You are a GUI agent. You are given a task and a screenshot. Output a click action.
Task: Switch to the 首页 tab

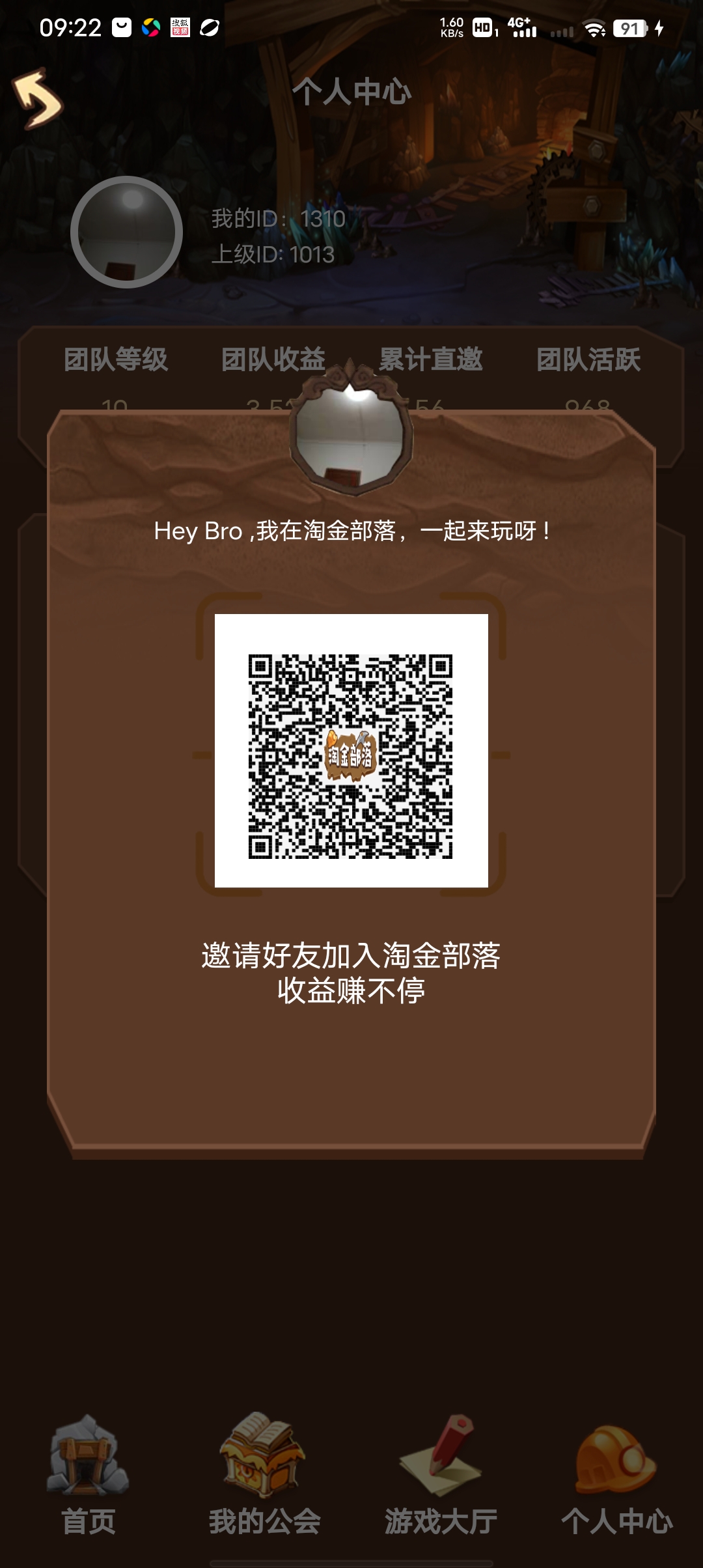click(88, 1476)
